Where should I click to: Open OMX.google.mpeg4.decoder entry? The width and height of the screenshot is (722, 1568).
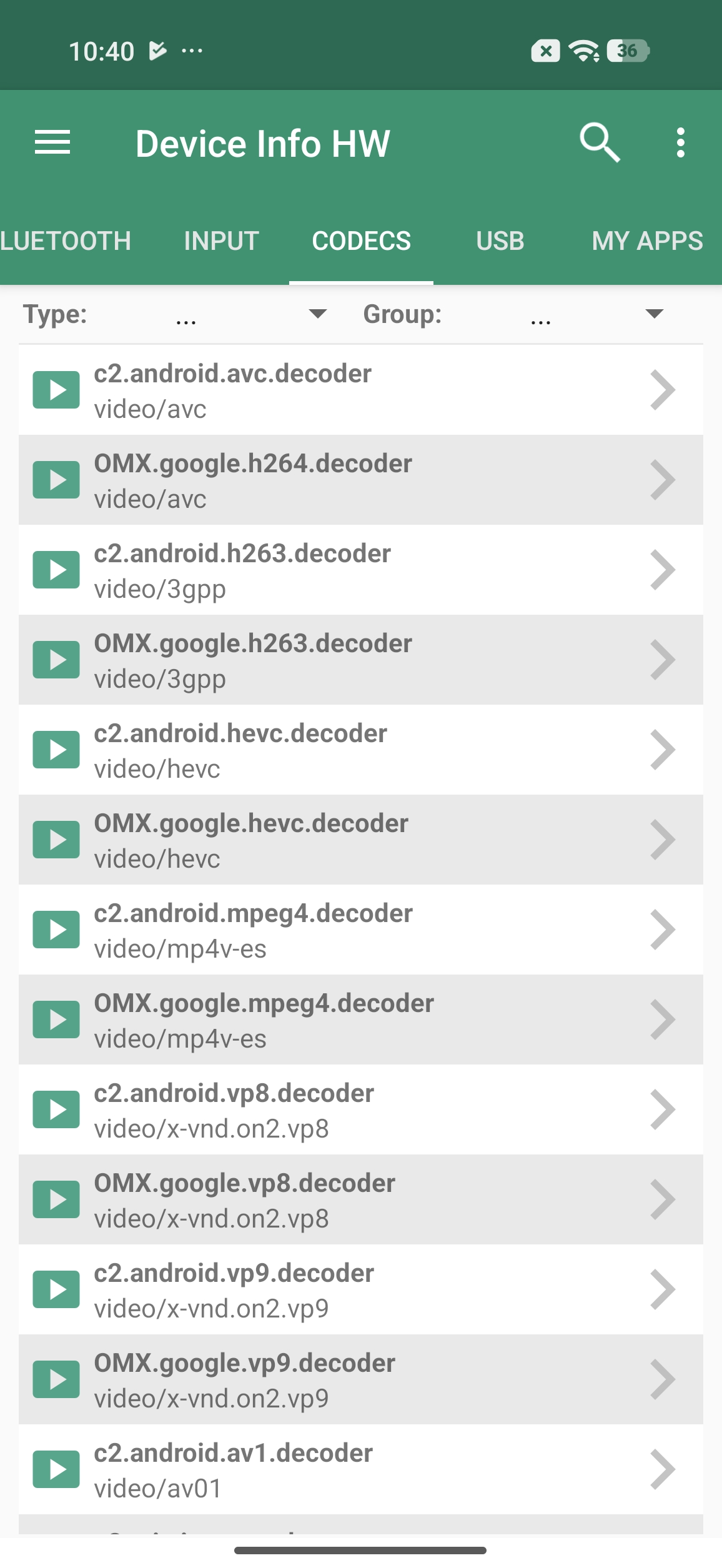pyautogui.click(x=360, y=1020)
